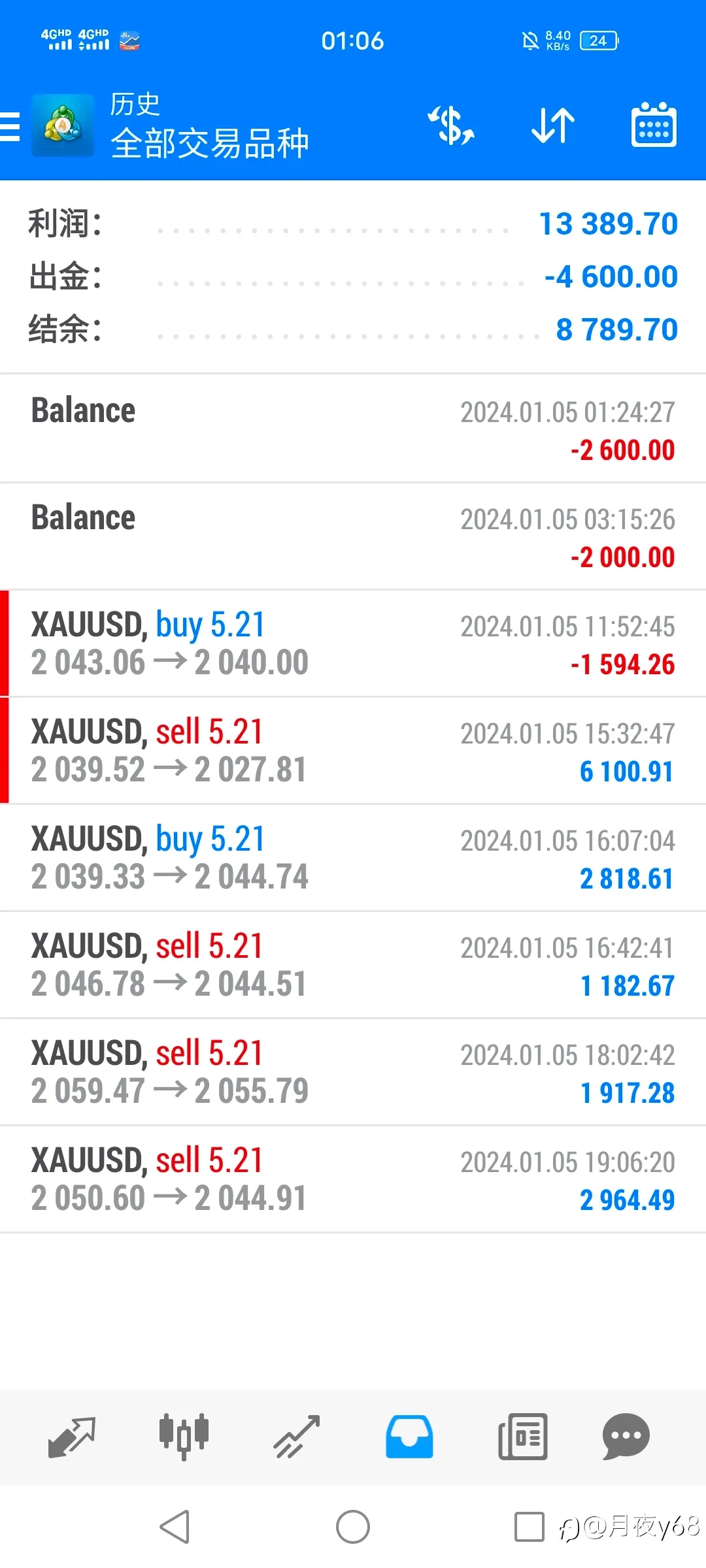Tap the sort order arrows icon

[x=553, y=125]
